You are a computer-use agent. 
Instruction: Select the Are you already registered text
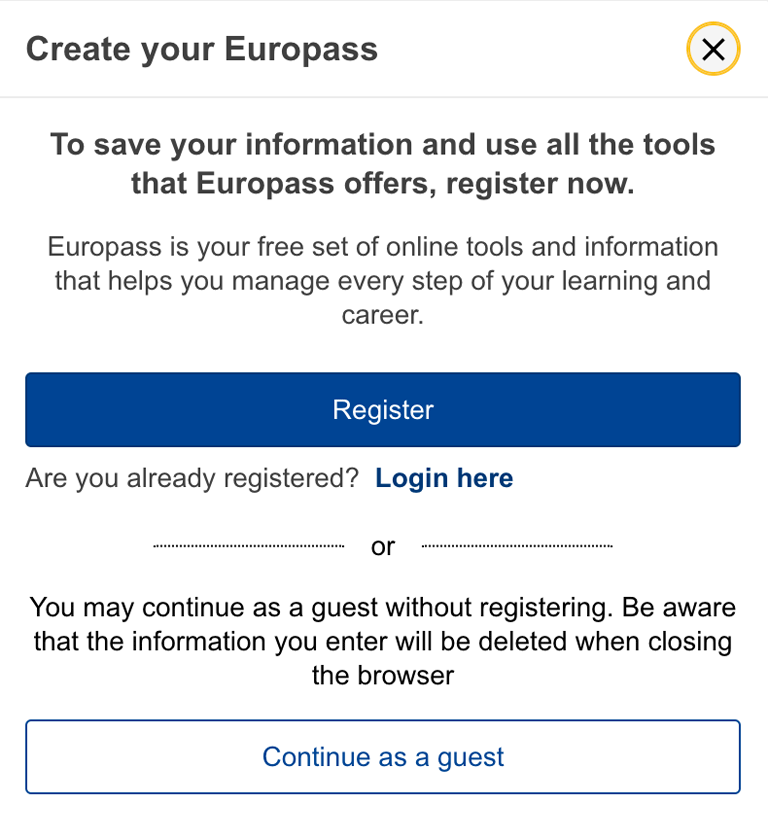[x=190, y=478]
